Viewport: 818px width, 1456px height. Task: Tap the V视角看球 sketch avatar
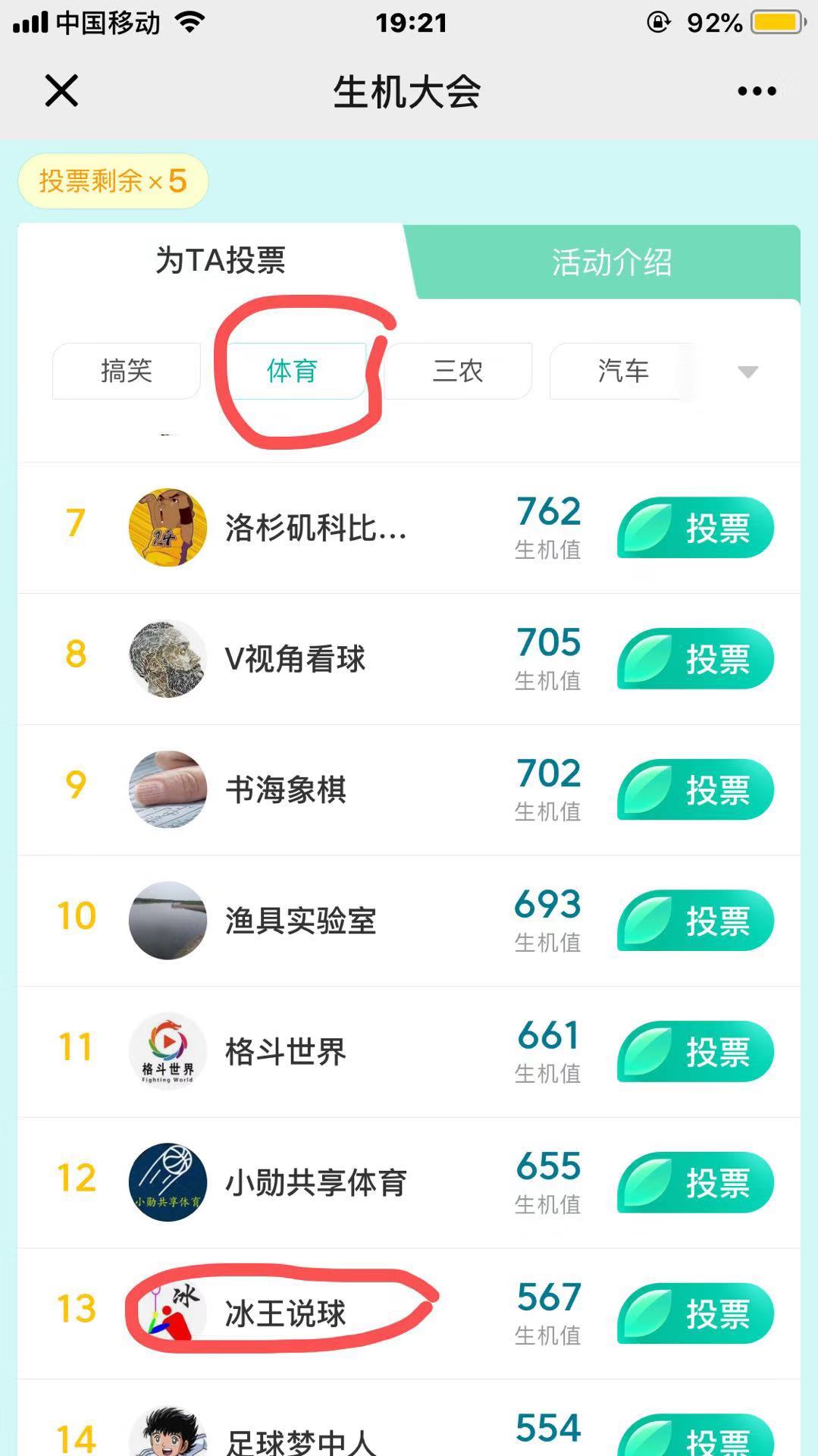click(168, 658)
